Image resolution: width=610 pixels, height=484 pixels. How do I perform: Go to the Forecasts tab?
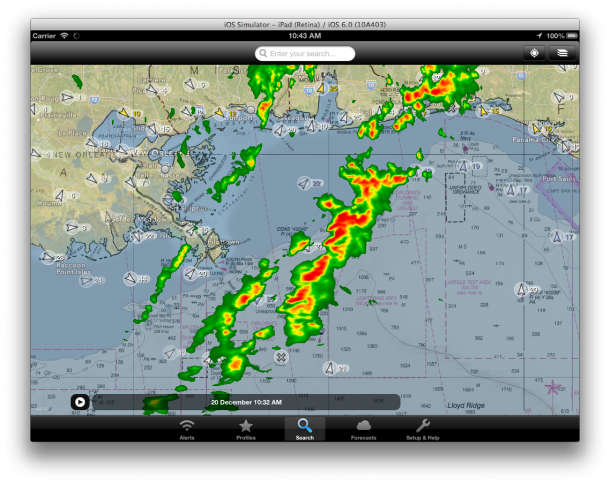point(363,430)
